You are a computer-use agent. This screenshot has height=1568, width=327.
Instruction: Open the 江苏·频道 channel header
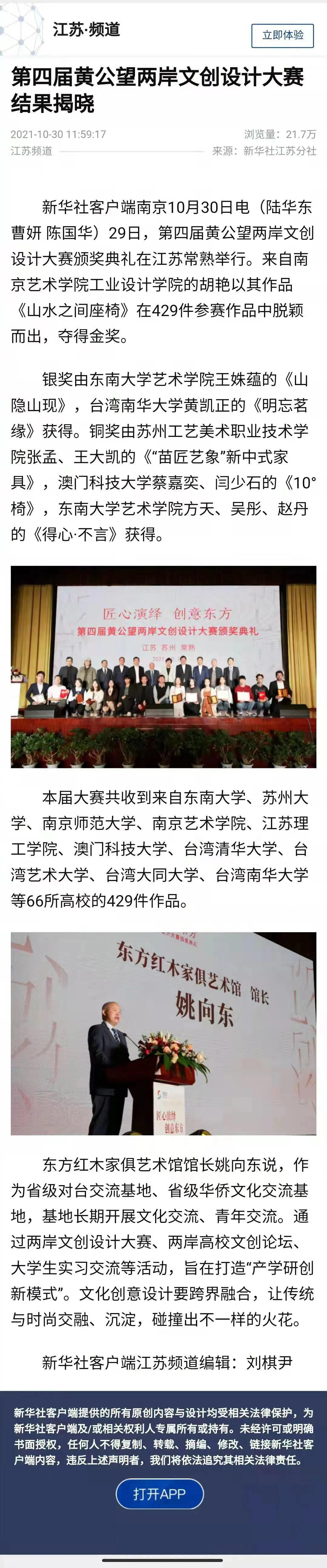pos(87,29)
